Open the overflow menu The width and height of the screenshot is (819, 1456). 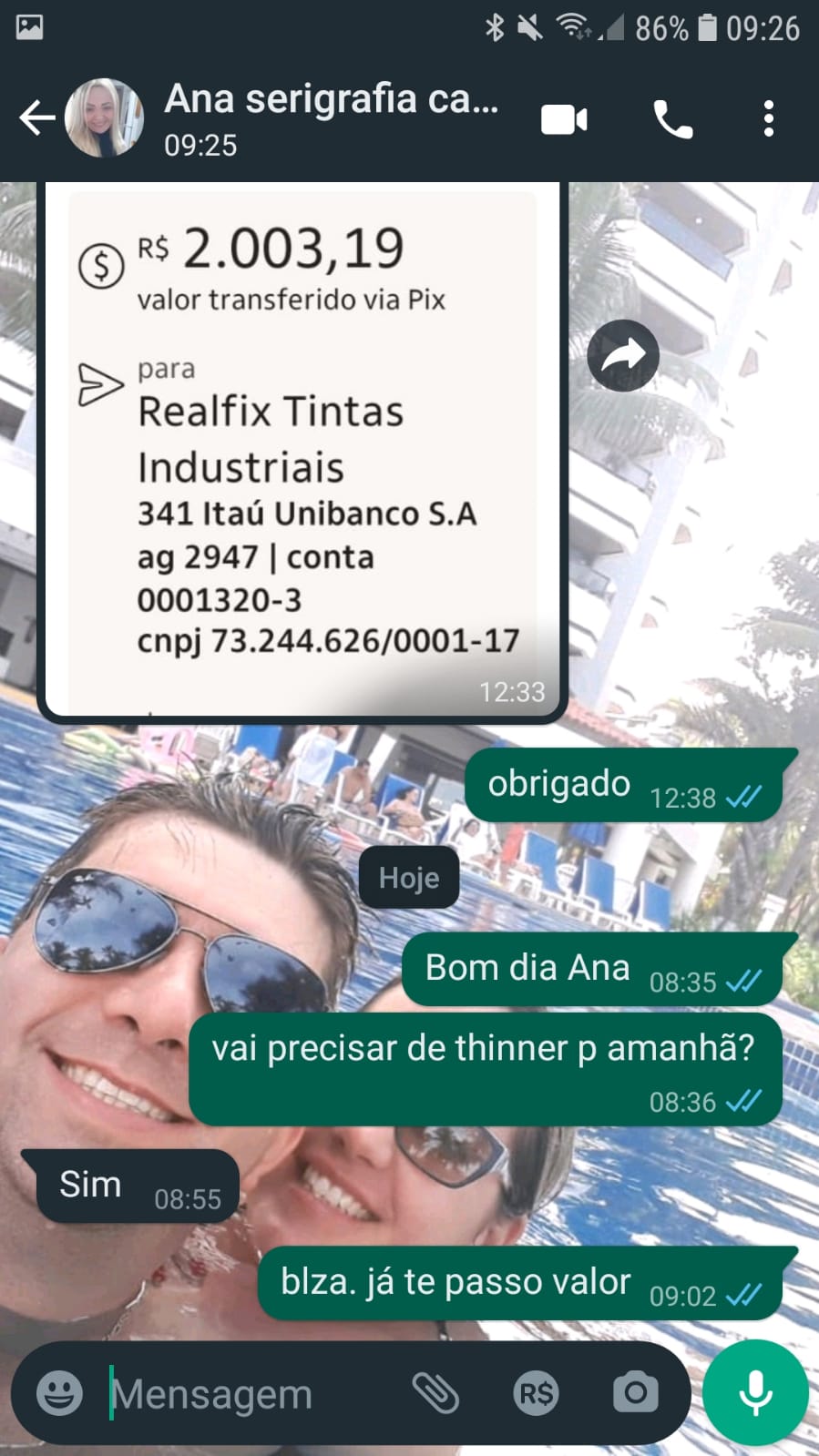[769, 119]
